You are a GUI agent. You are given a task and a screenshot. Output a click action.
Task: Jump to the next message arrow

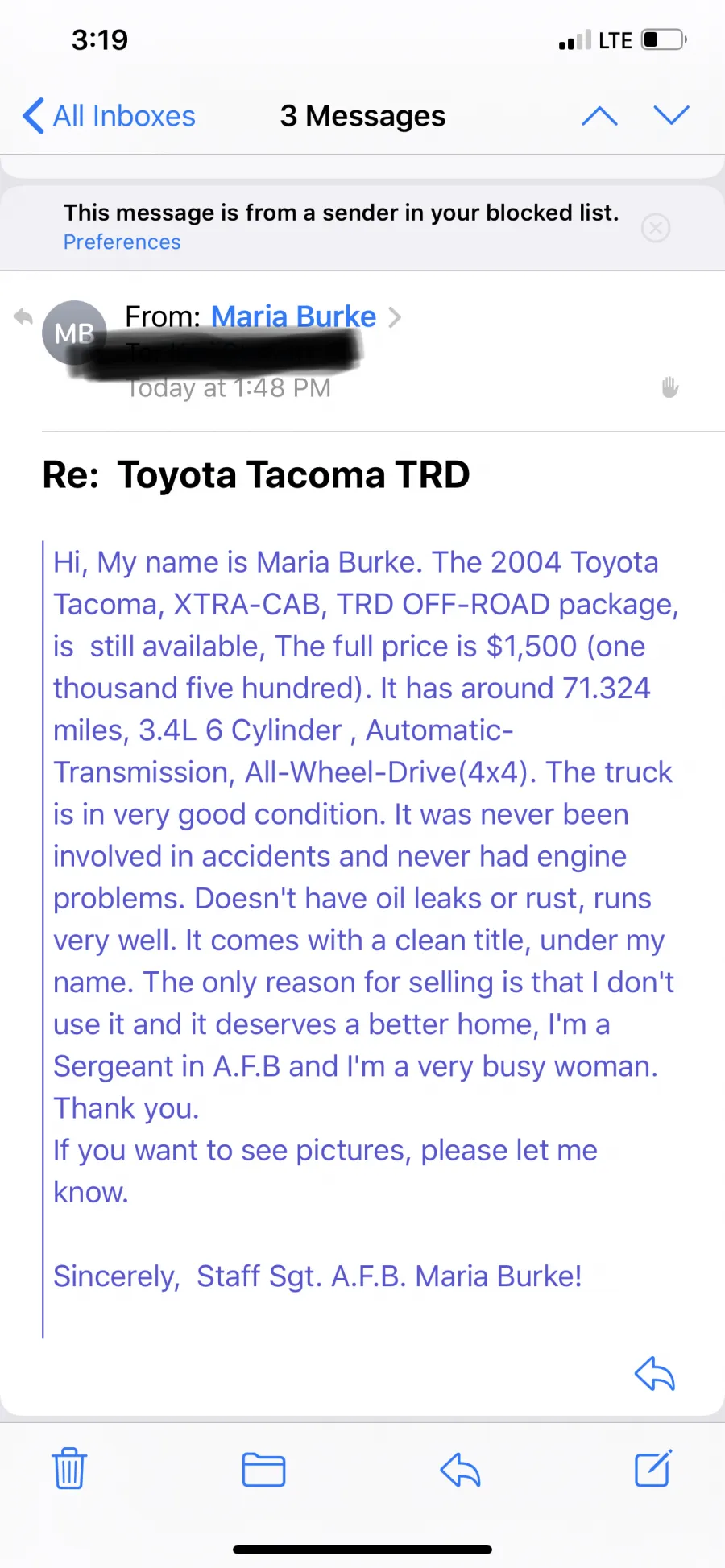point(672,116)
